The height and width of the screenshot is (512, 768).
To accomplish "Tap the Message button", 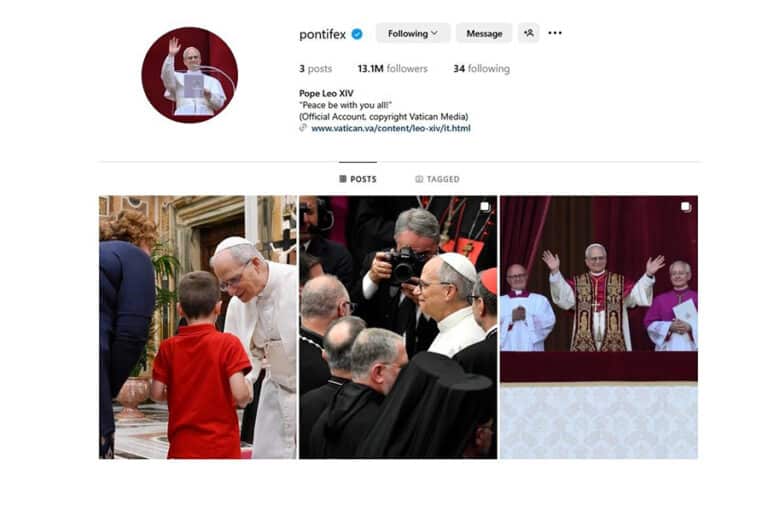I will coord(484,33).
